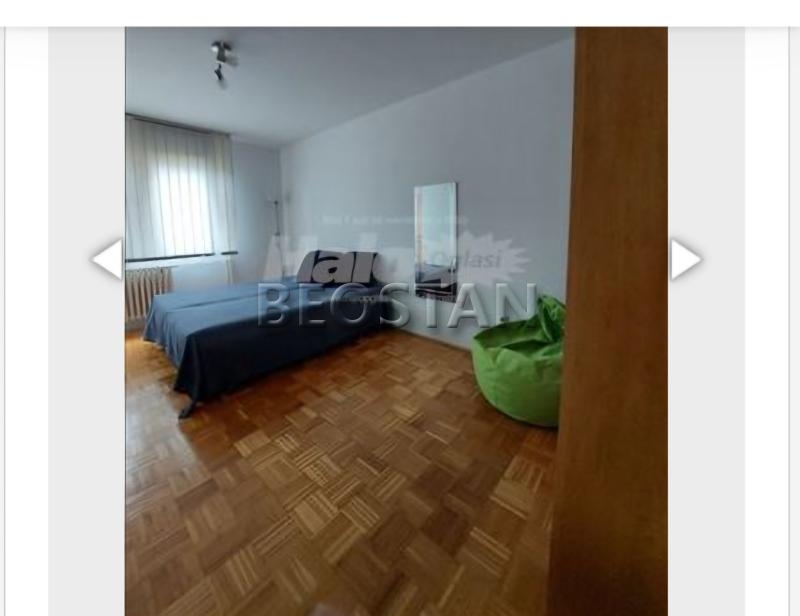The width and height of the screenshot is (800, 616).
Task: Show the next listing photo
Action: tap(685, 259)
